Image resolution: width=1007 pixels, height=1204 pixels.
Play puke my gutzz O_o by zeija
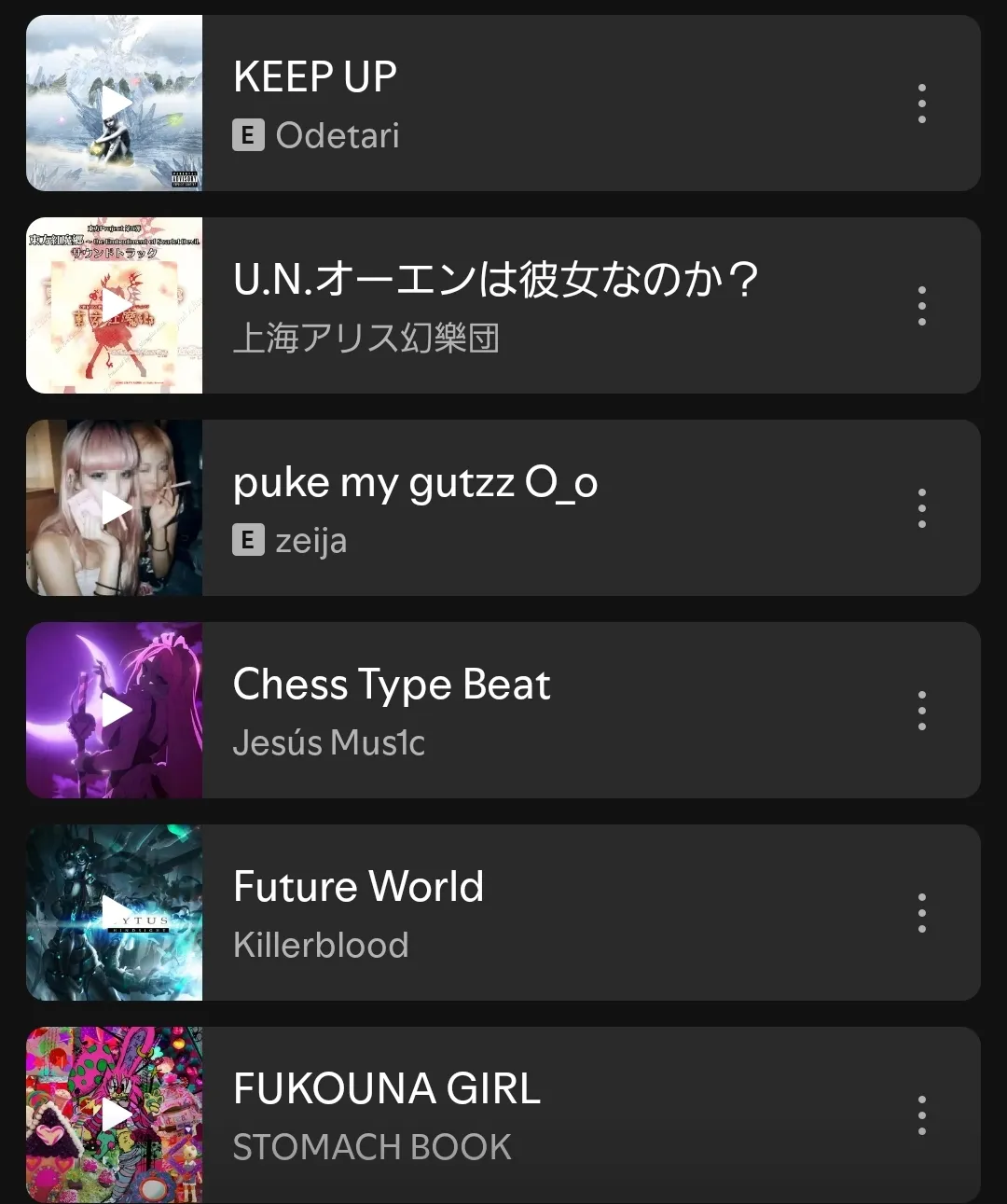click(115, 508)
